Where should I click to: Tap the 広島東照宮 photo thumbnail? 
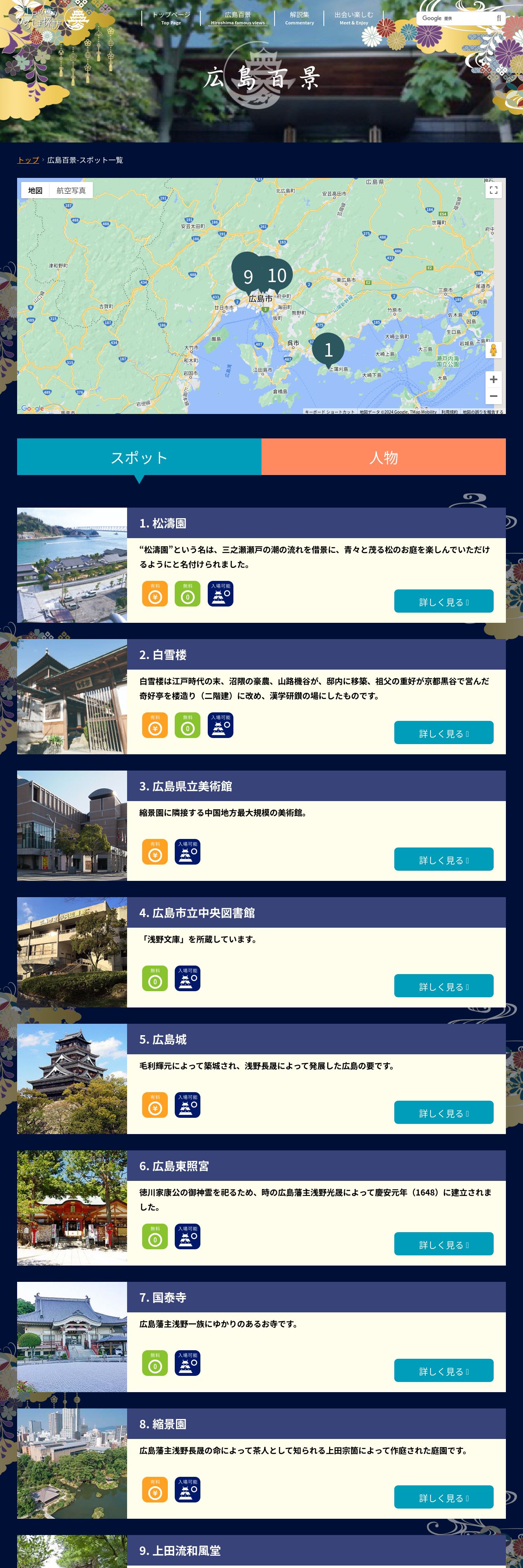point(72,1208)
